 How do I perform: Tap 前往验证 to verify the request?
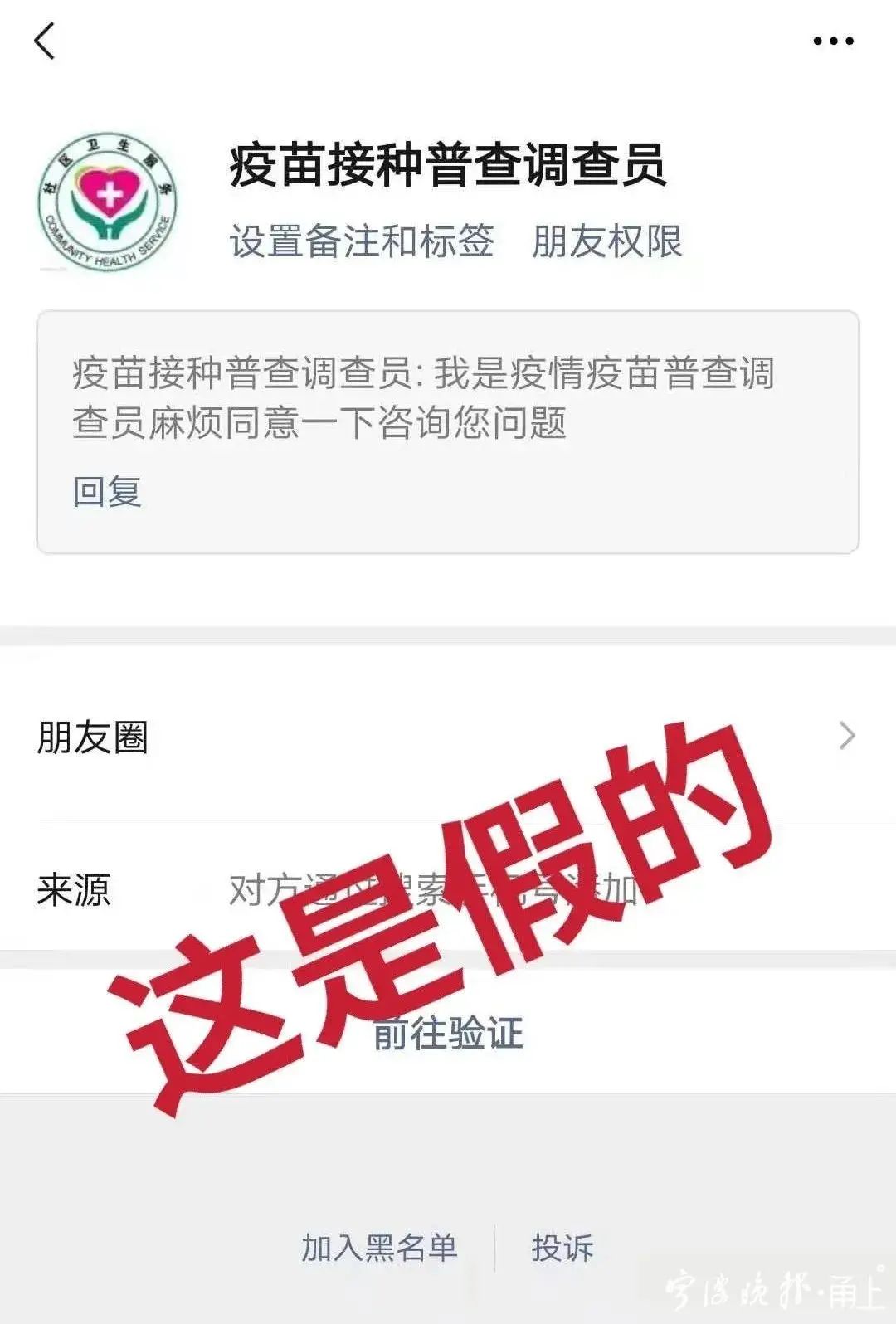coord(448,1034)
